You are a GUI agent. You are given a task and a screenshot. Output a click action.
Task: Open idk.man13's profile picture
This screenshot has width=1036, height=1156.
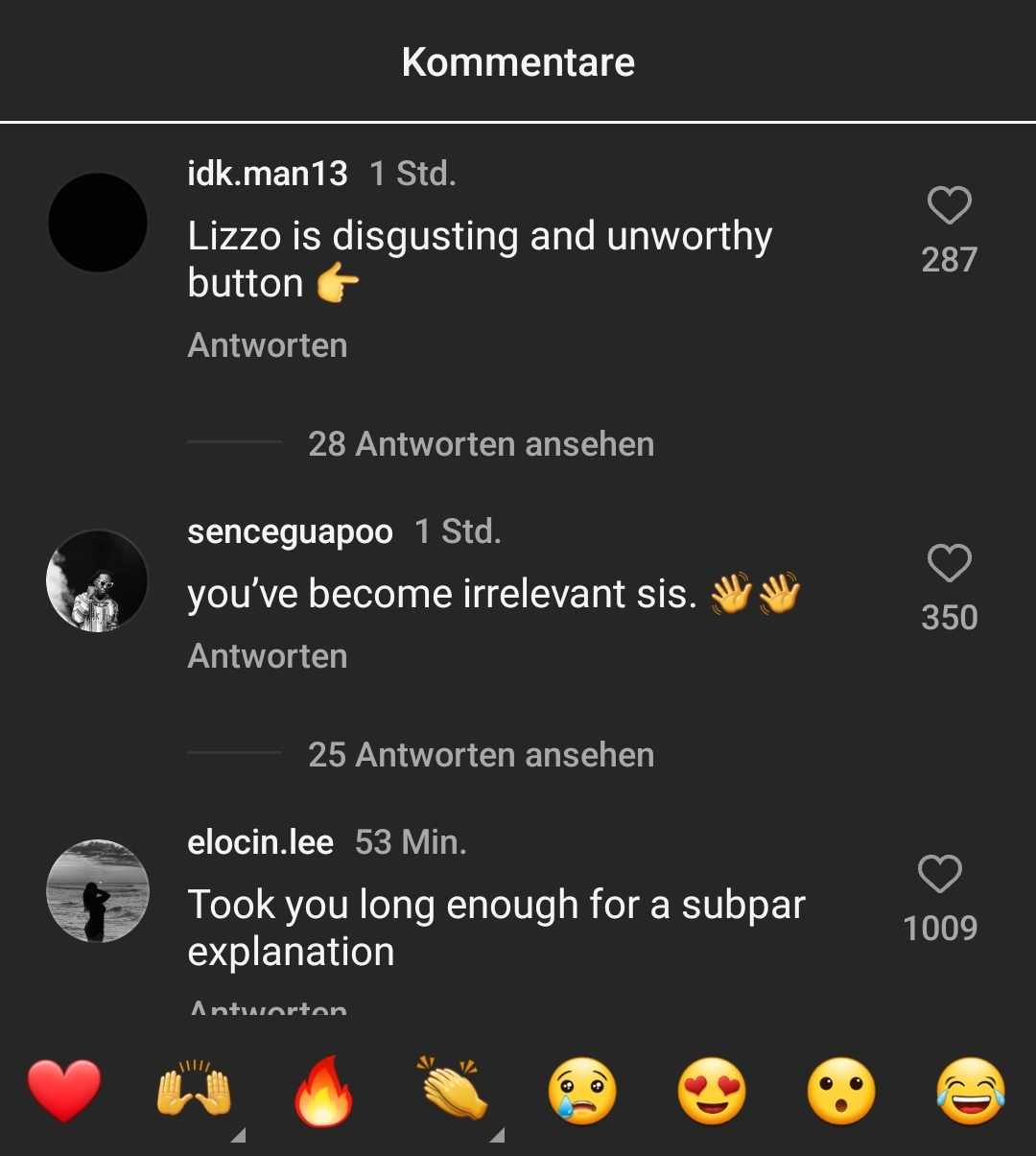pos(98,223)
